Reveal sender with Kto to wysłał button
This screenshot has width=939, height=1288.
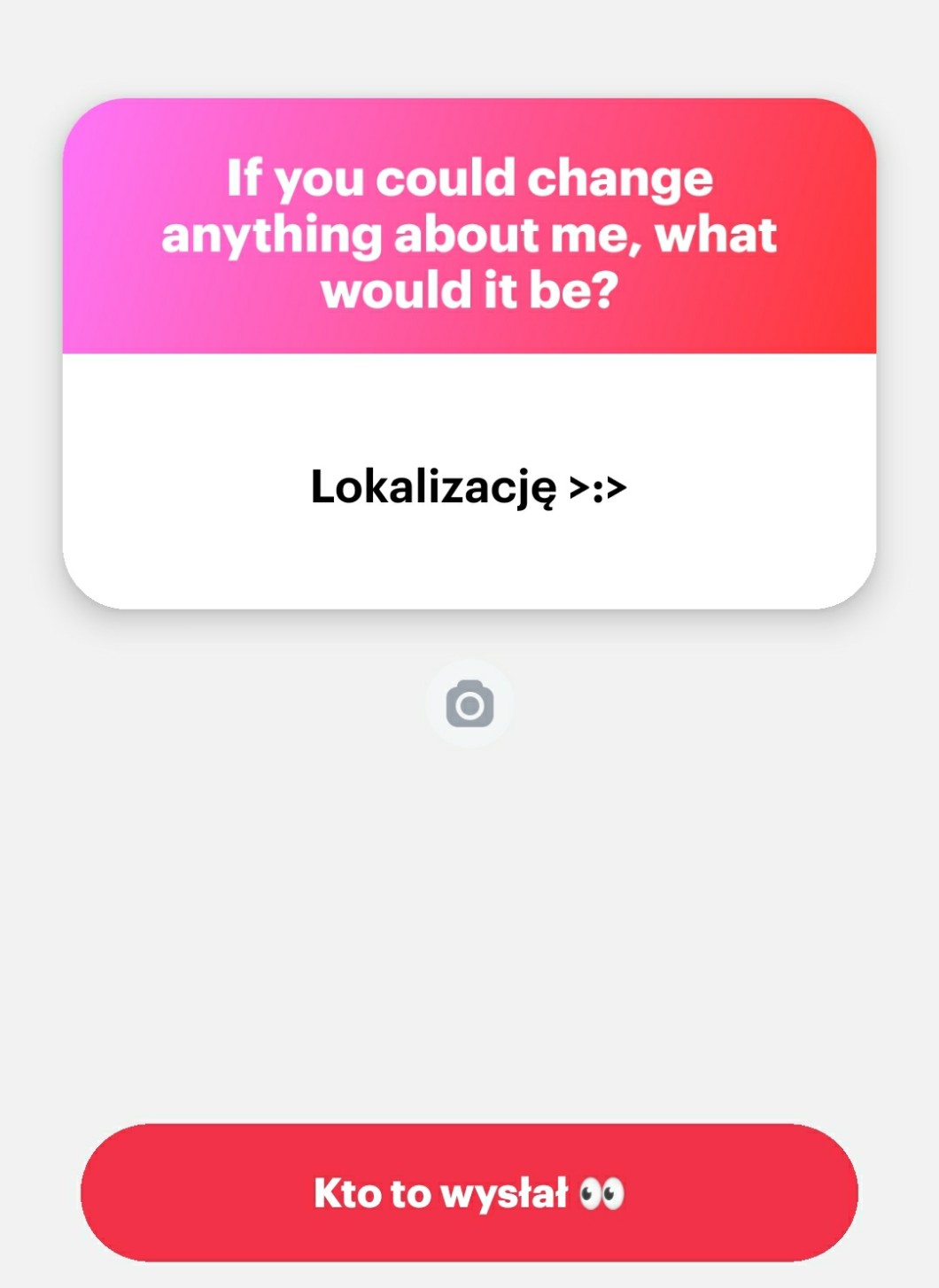coord(469,1192)
